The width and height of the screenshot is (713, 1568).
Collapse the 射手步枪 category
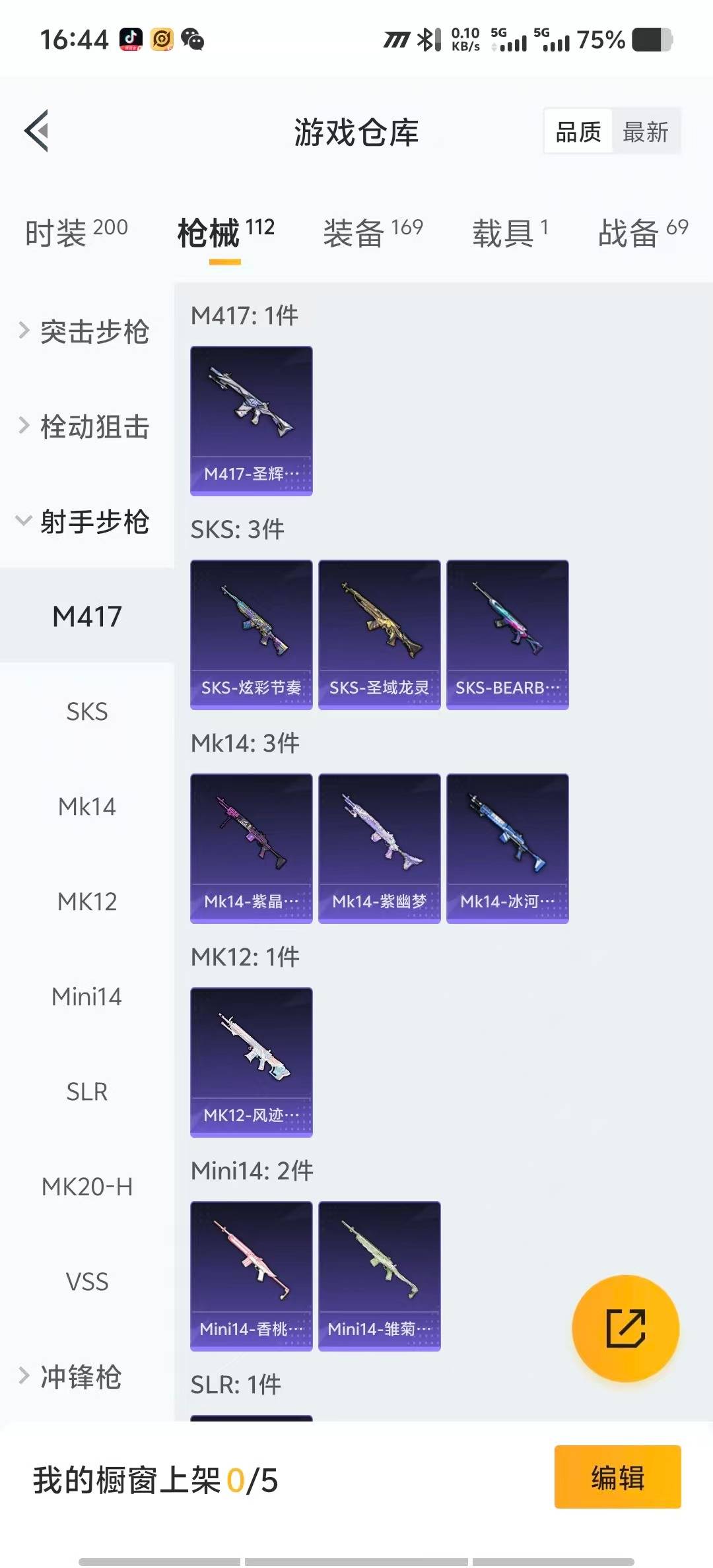click(x=86, y=521)
